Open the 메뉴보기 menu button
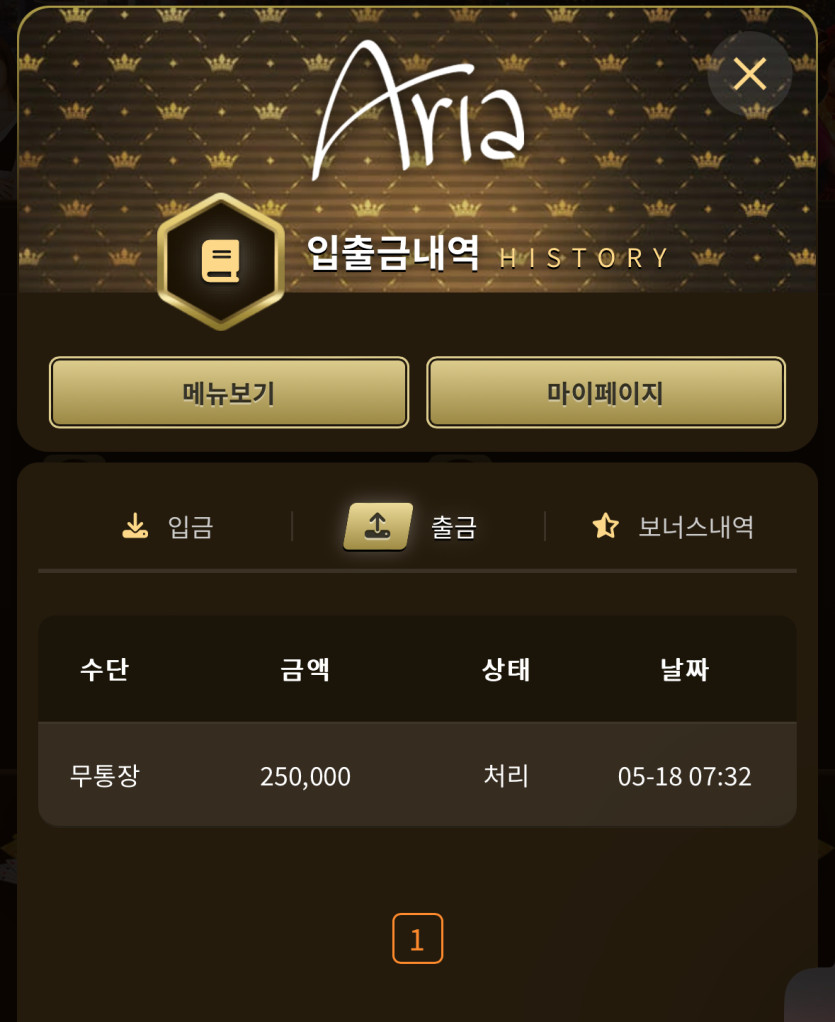The width and height of the screenshot is (835, 1022). (x=229, y=393)
